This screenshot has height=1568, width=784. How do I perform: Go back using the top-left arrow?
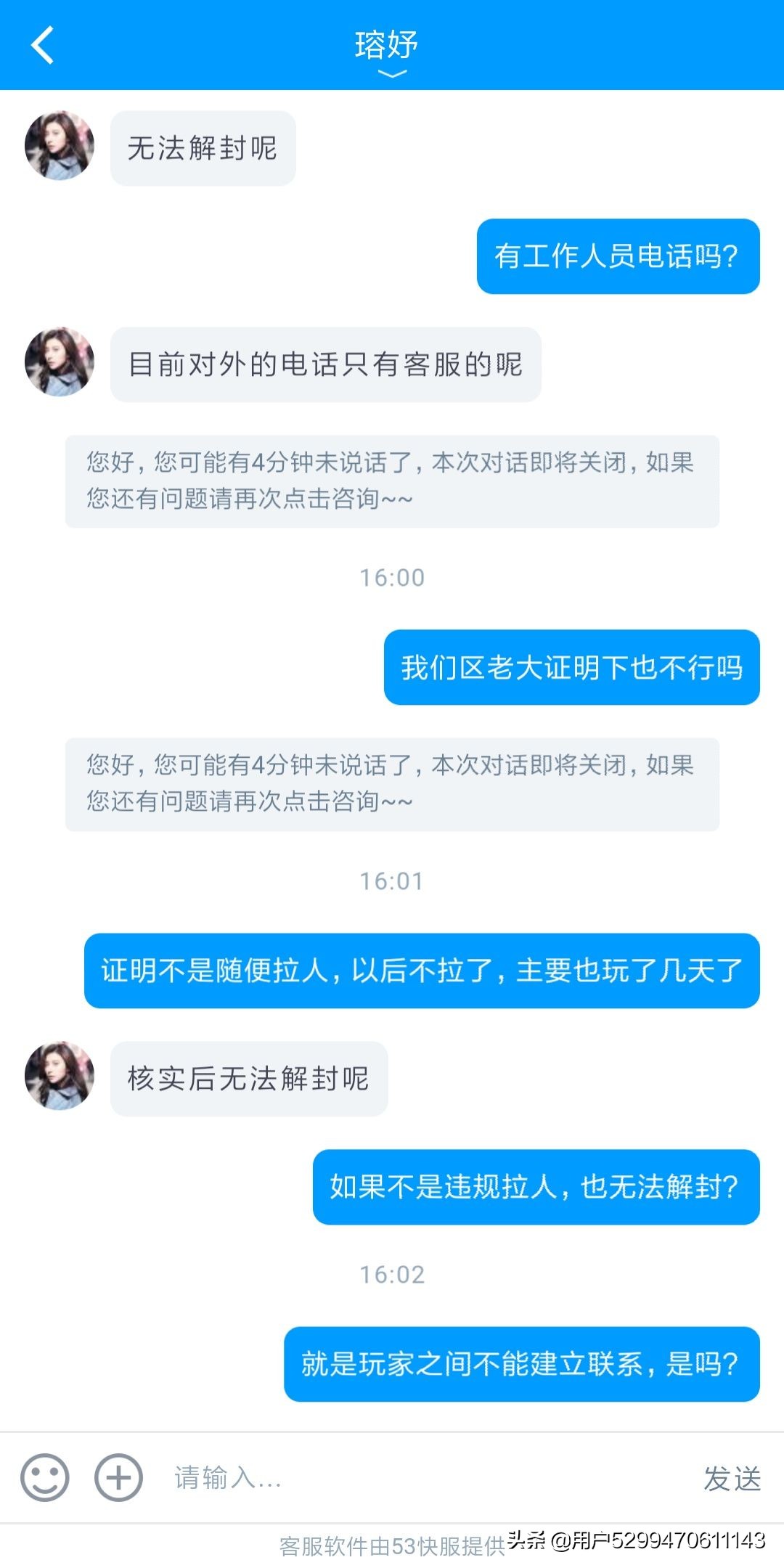point(42,45)
